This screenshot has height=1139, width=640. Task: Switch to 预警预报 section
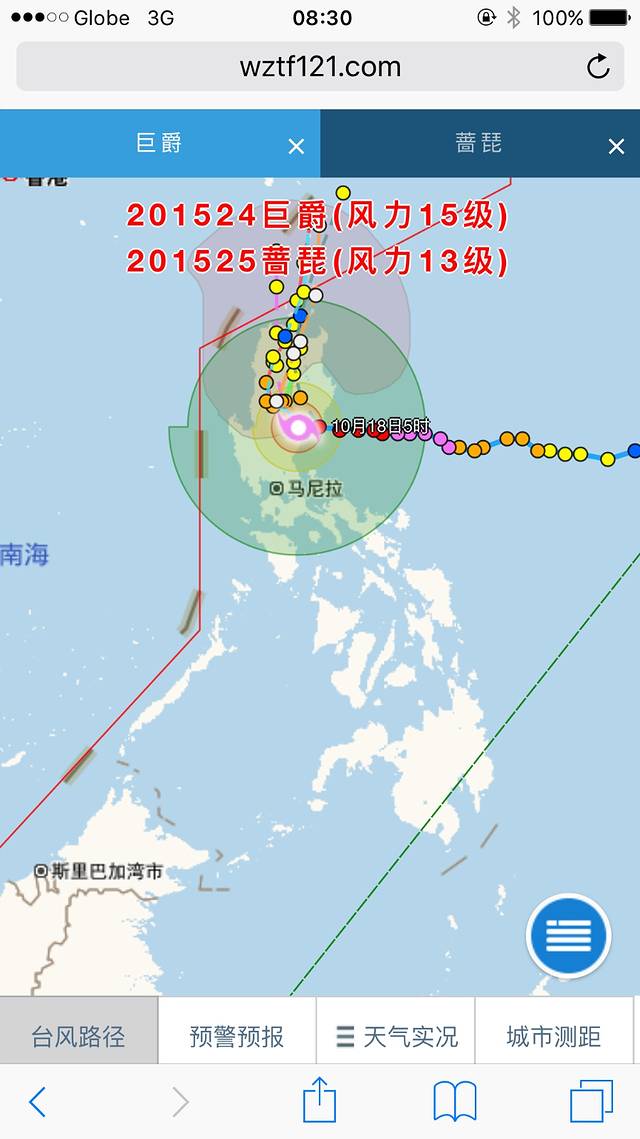point(237,1036)
